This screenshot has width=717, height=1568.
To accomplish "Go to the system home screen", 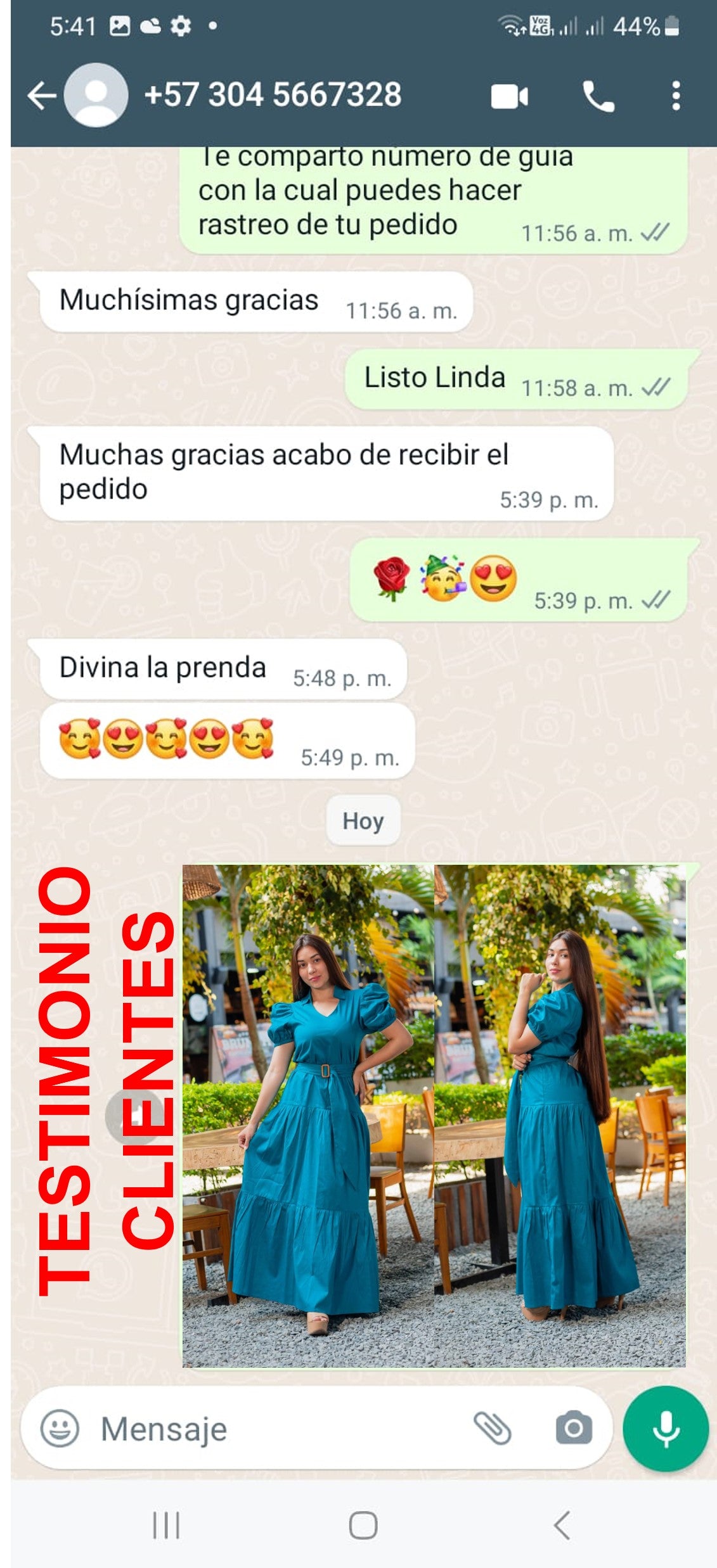I will (x=363, y=1525).
